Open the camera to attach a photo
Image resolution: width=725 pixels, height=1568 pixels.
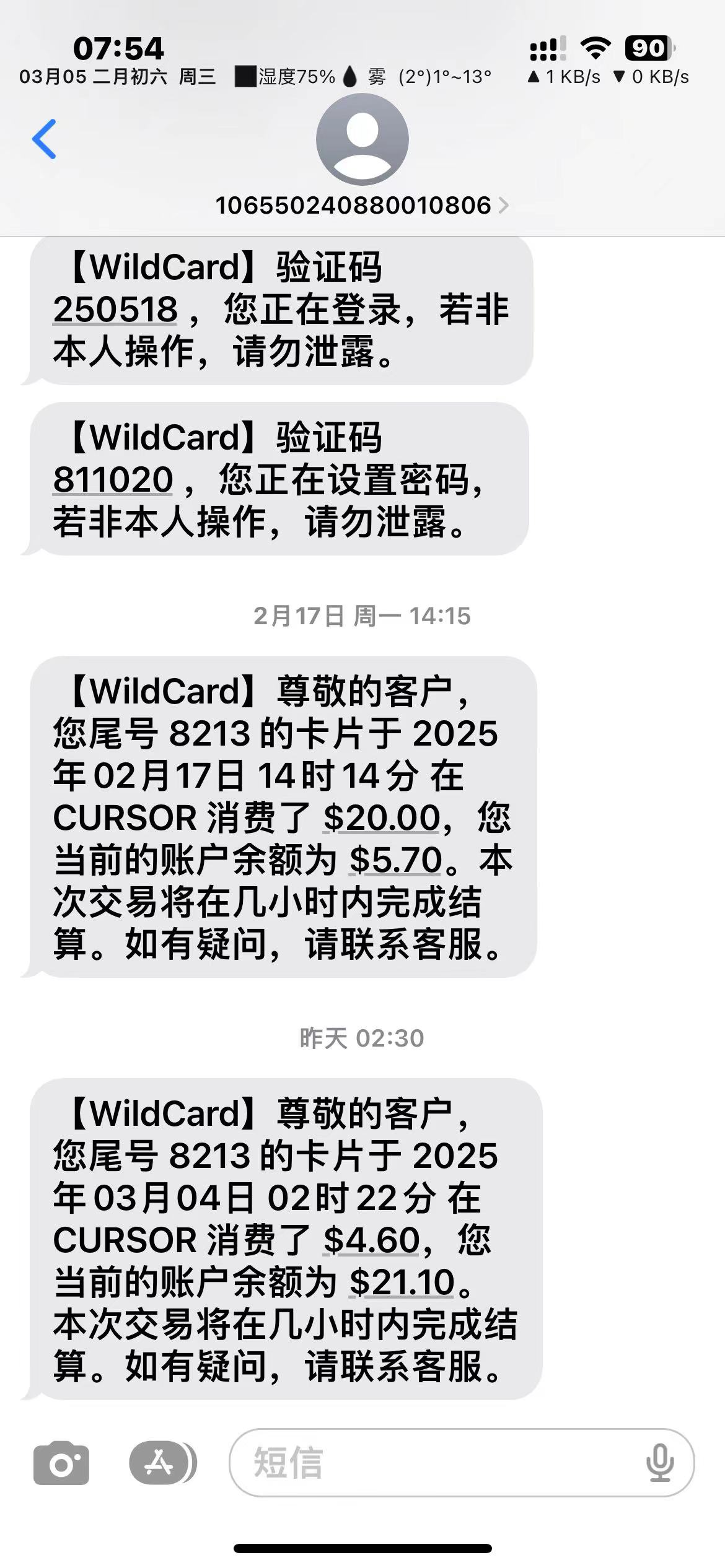(x=61, y=1464)
